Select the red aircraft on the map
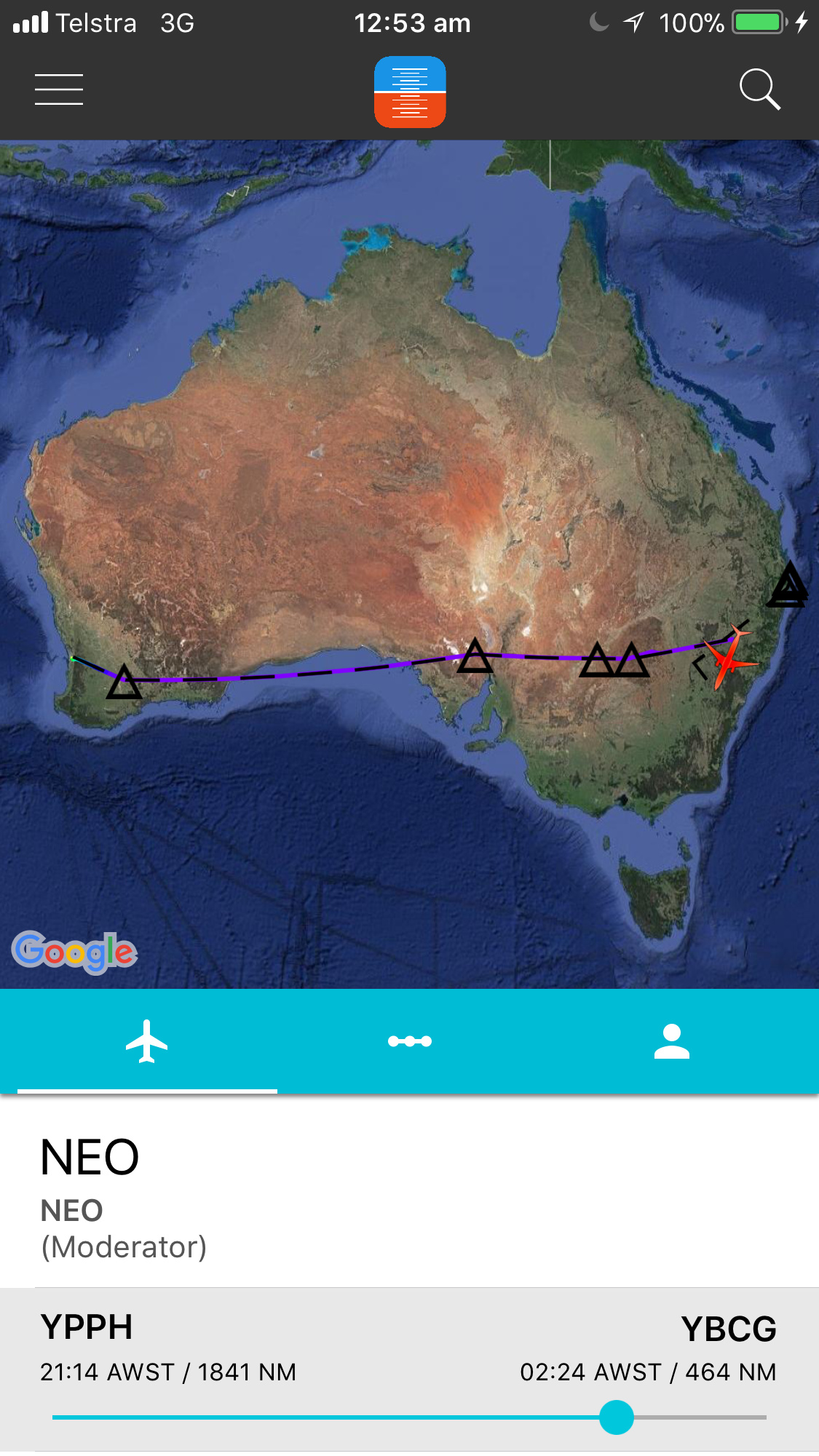819x1456 pixels. [x=729, y=659]
